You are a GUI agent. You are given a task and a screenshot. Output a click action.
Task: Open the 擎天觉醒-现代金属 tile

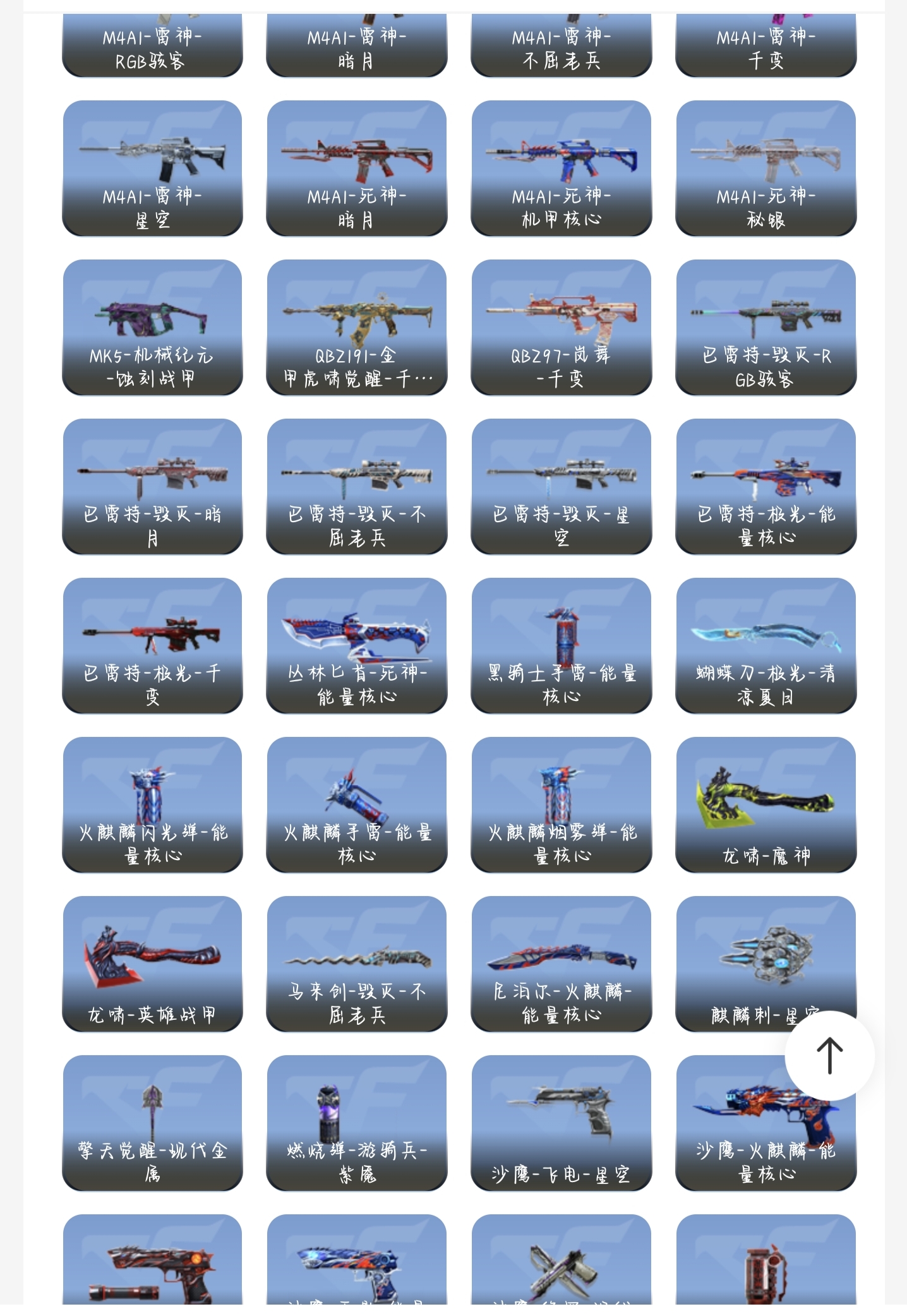[152, 1123]
